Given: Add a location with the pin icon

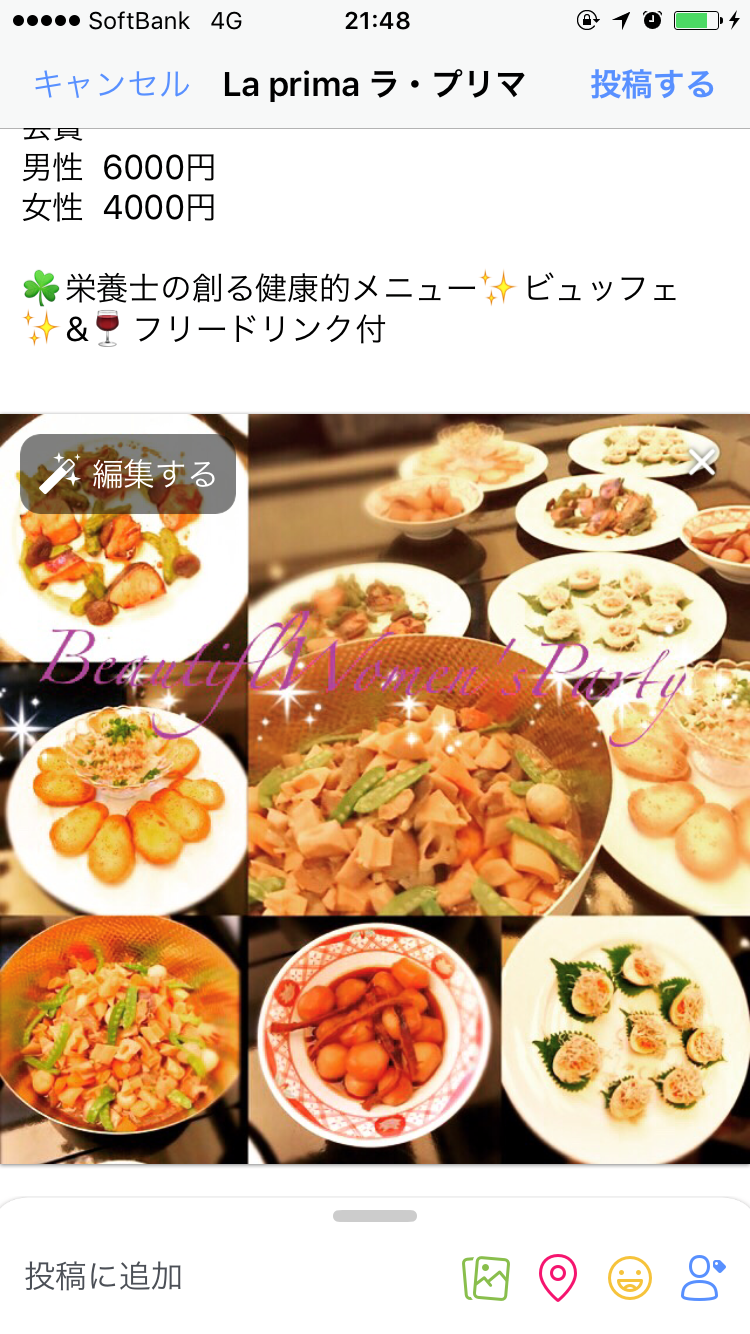Looking at the screenshot, I should (x=558, y=1277).
